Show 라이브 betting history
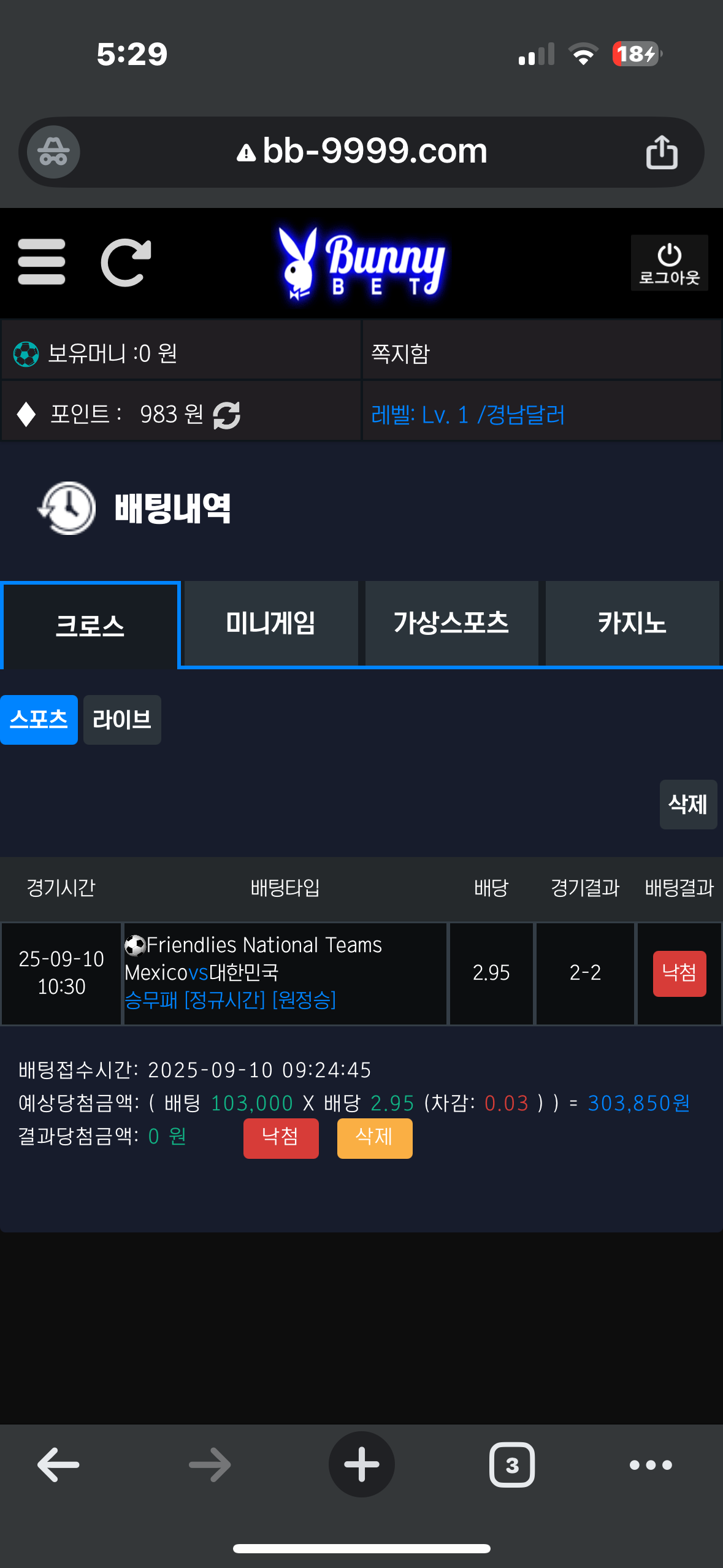Viewport: 723px width, 1568px height. (122, 720)
